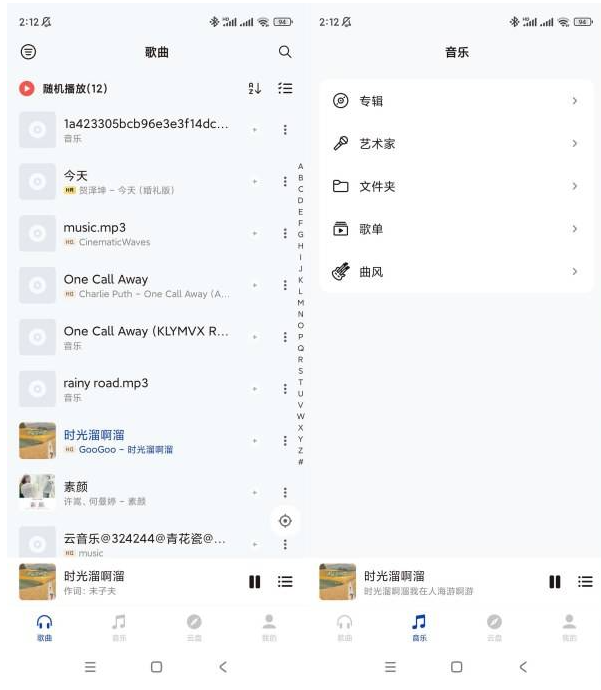Enter multi-select mode via the checklist icon
This screenshot has width=601, height=690.
coord(285,89)
